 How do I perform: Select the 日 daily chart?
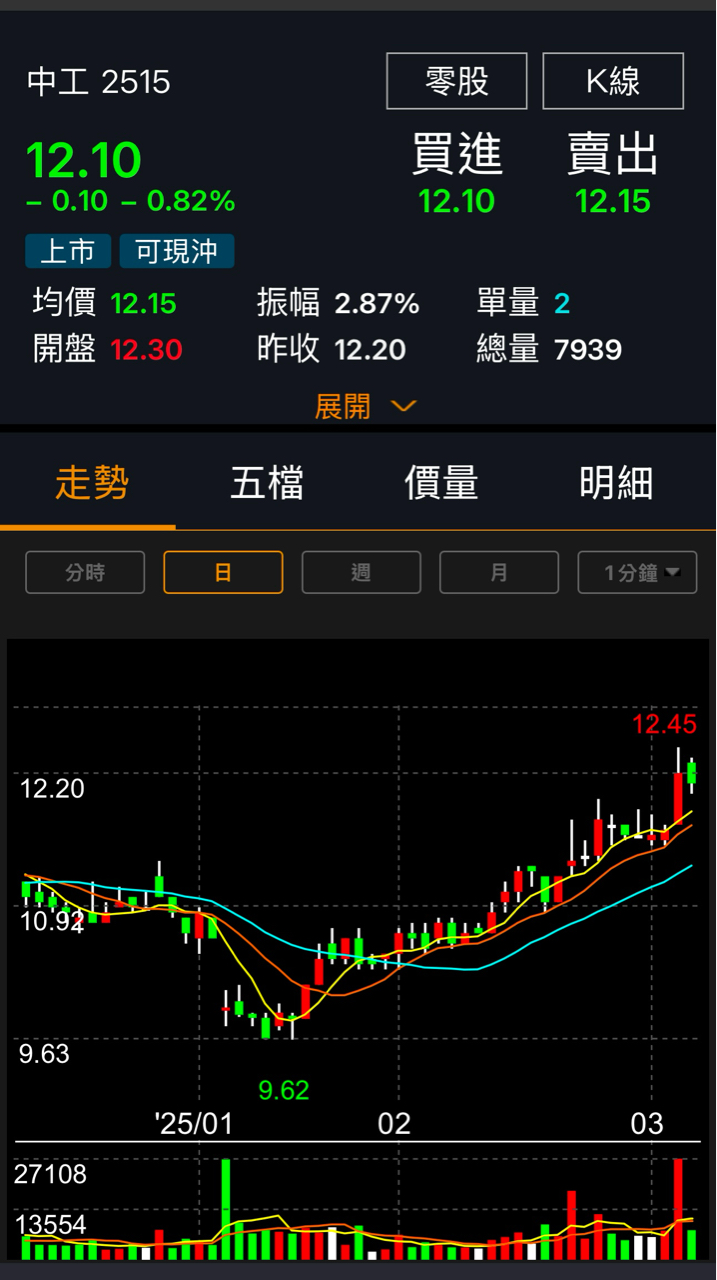click(x=223, y=573)
